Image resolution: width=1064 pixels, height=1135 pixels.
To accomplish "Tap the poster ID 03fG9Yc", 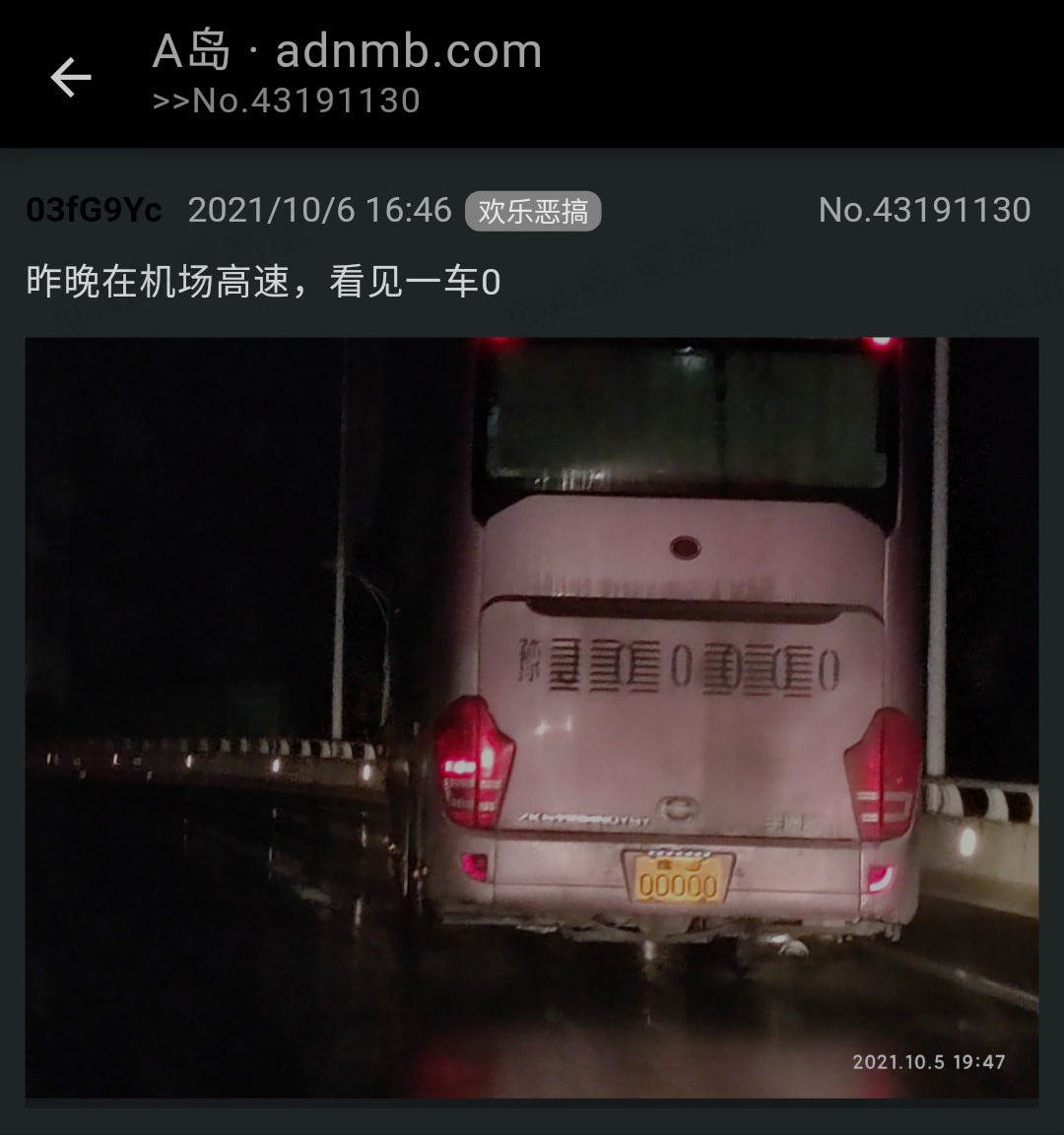I will coord(95,210).
